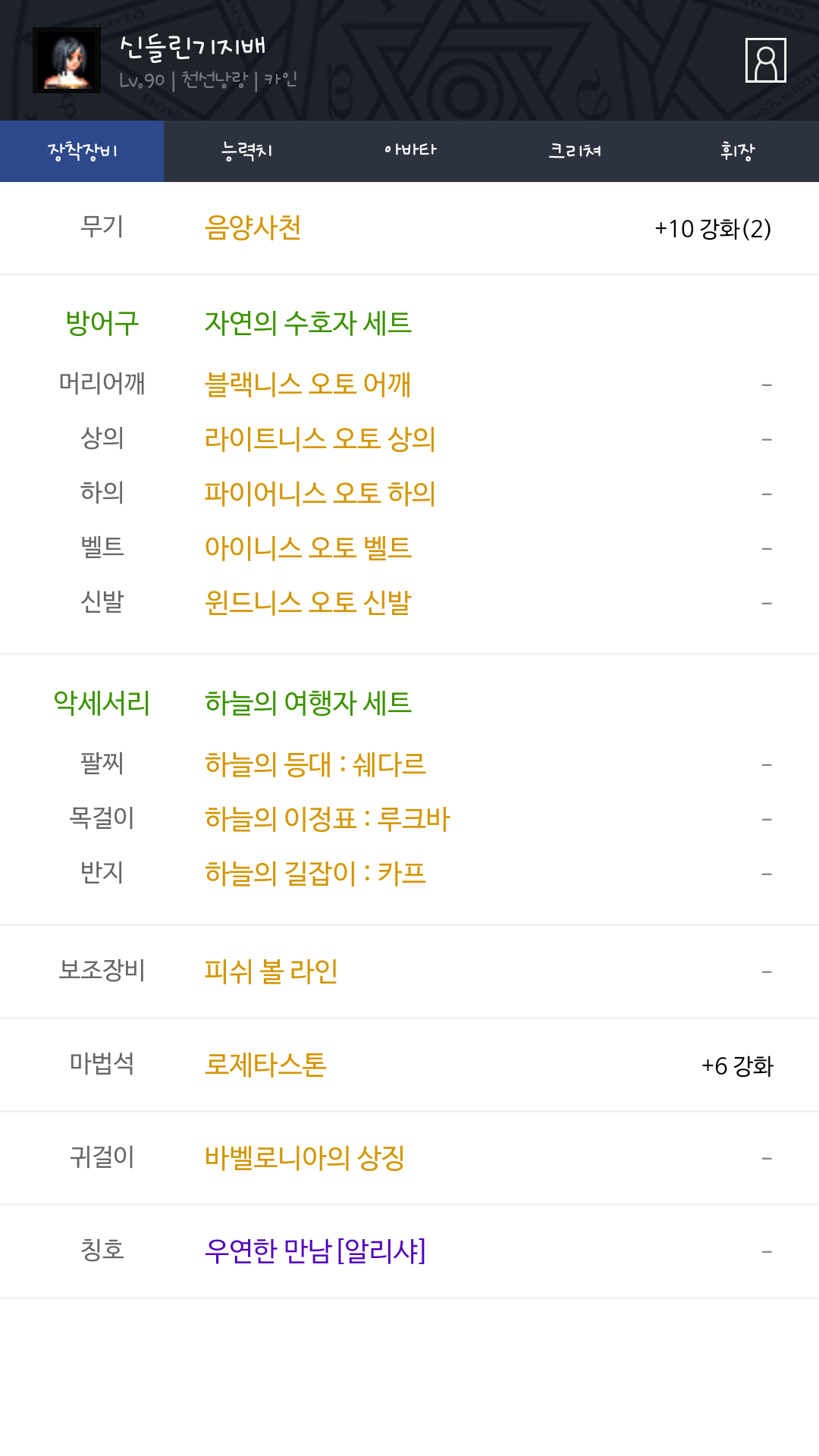Viewport: 819px width, 1456px height.
Task: Open the 크리쳐 tab
Action: (573, 151)
